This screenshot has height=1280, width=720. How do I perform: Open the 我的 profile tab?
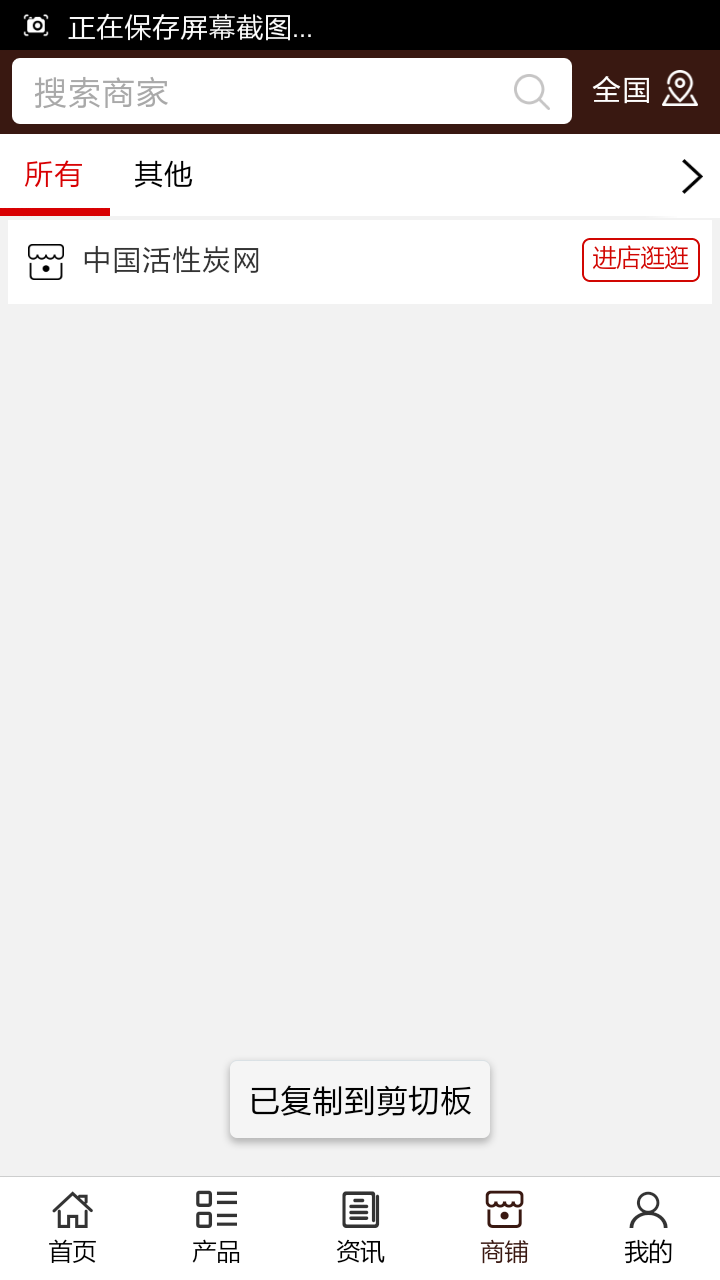648,1226
